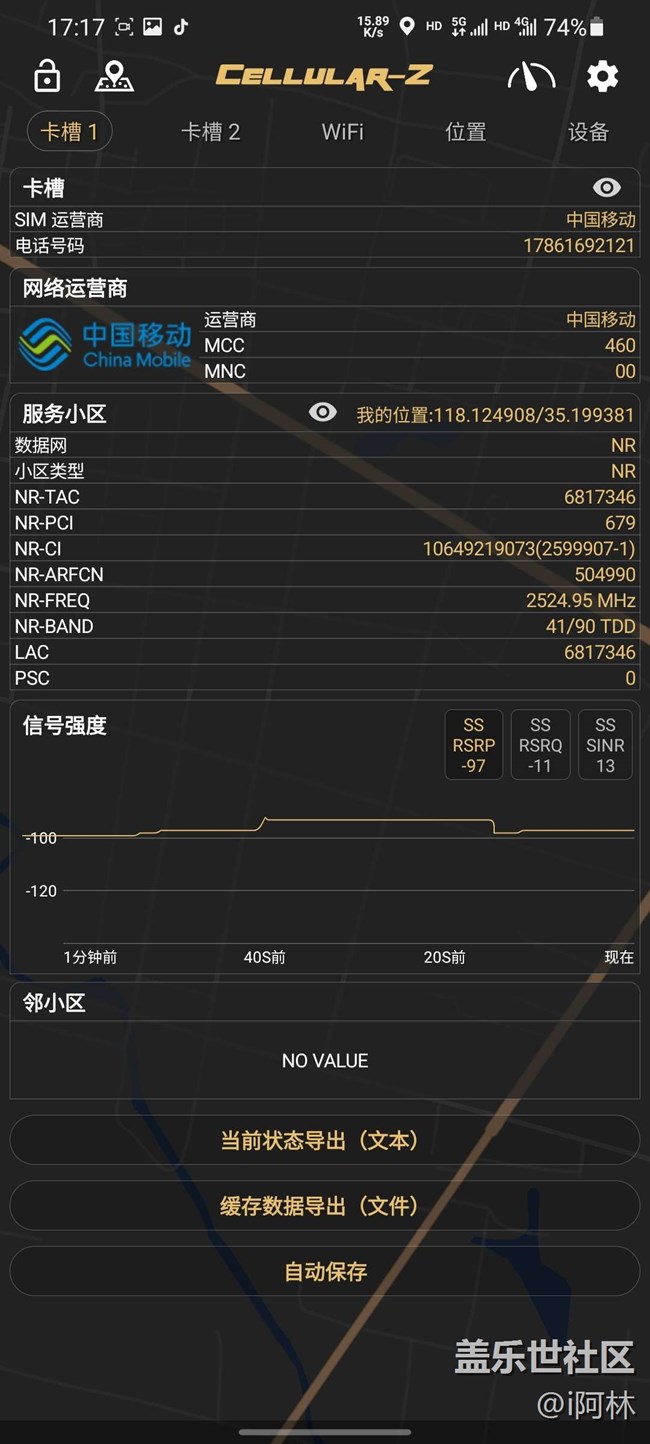Image resolution: width=650 pixels, height=1444 pixels.
Task: Select the SS RSRP signal chip
Action: [473, 745]
